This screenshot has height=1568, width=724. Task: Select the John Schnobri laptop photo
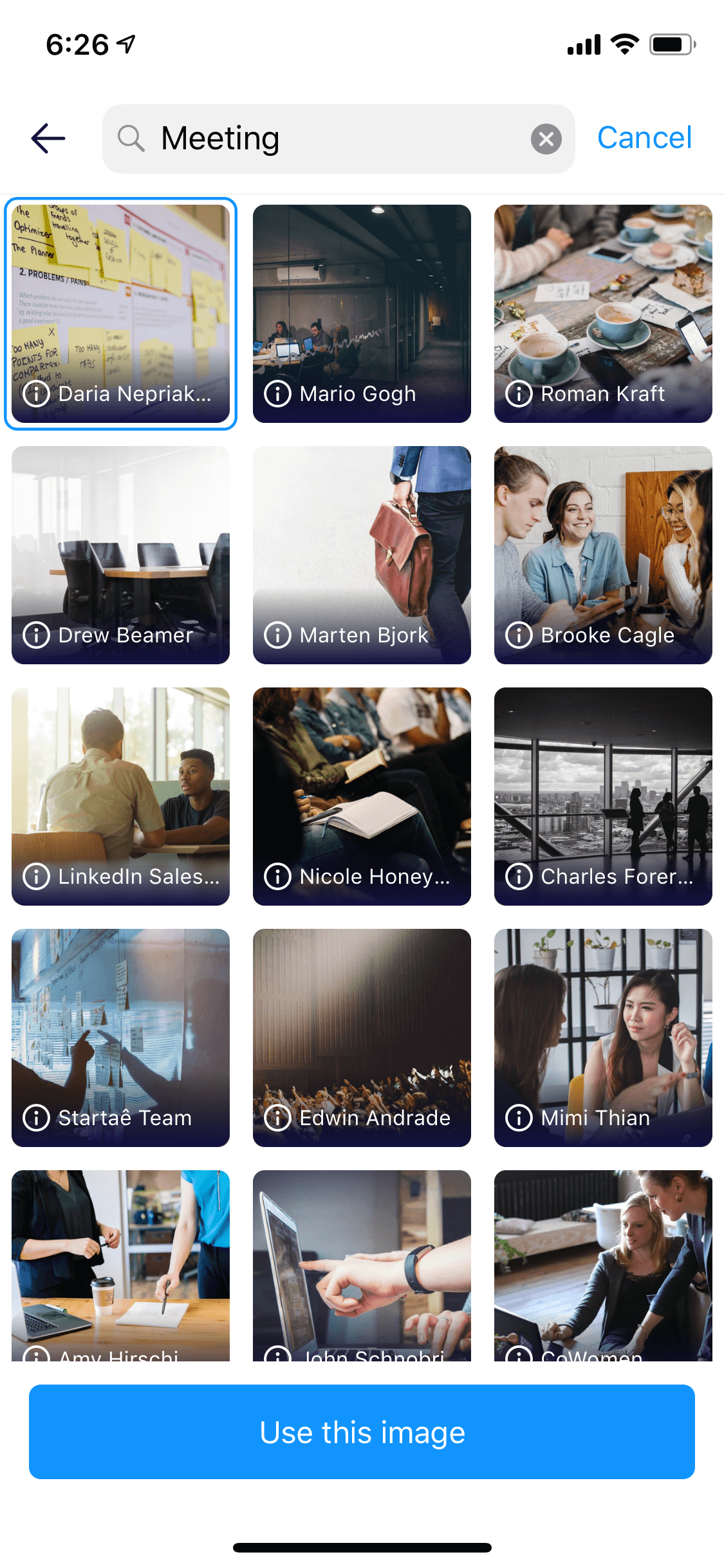coord(362,1265)
